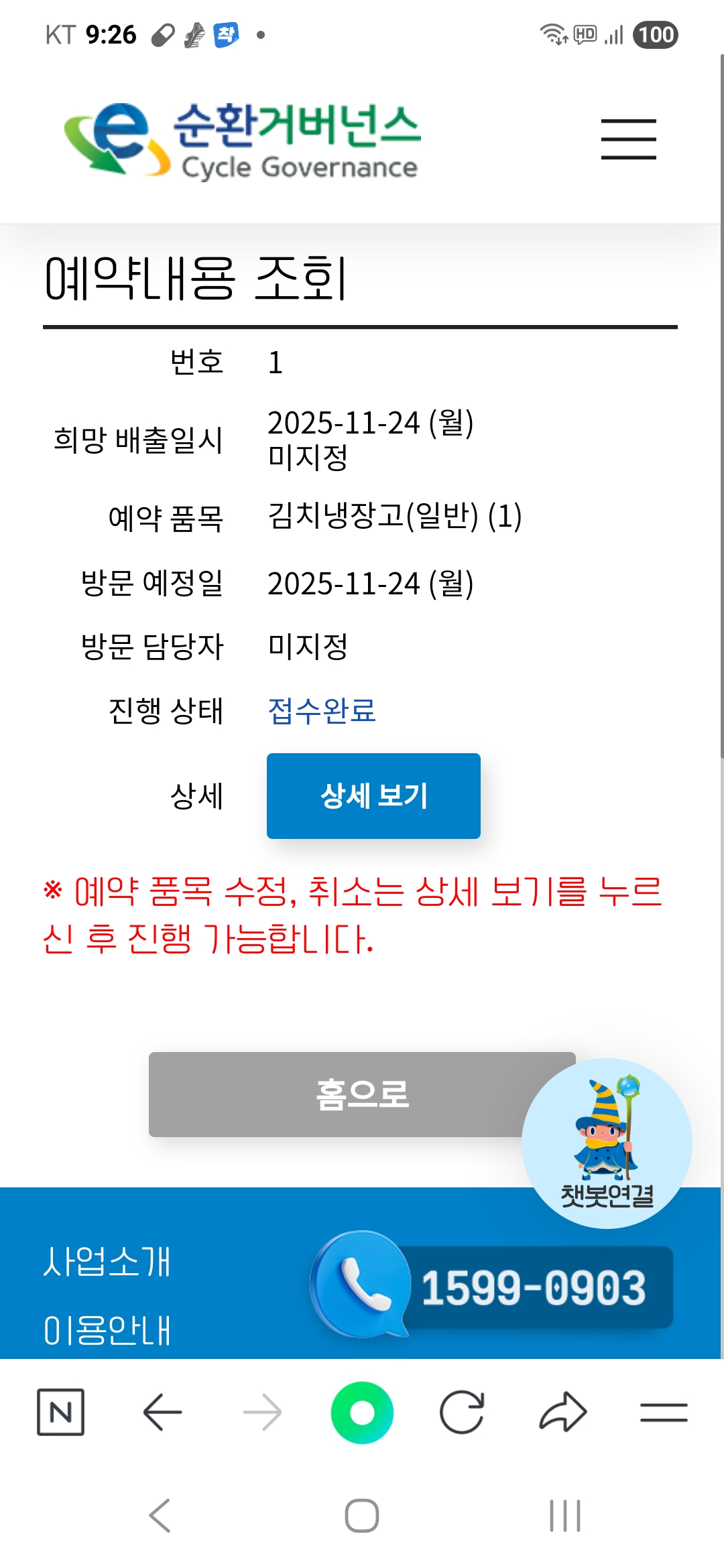
Task: Open the 사업소개 footer link
Action: pyautogui.click(x=107, y=1262)
